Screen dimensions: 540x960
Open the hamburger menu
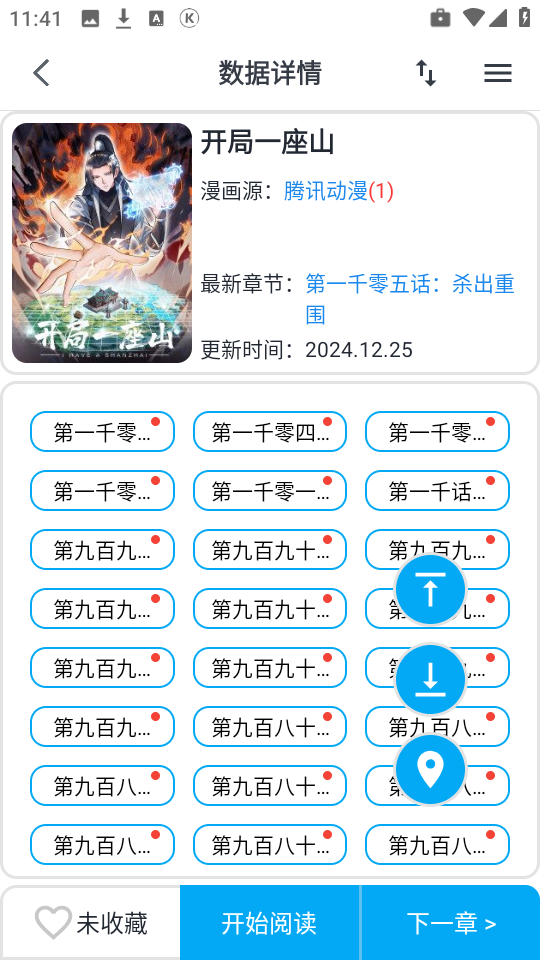tap(498, 73)
